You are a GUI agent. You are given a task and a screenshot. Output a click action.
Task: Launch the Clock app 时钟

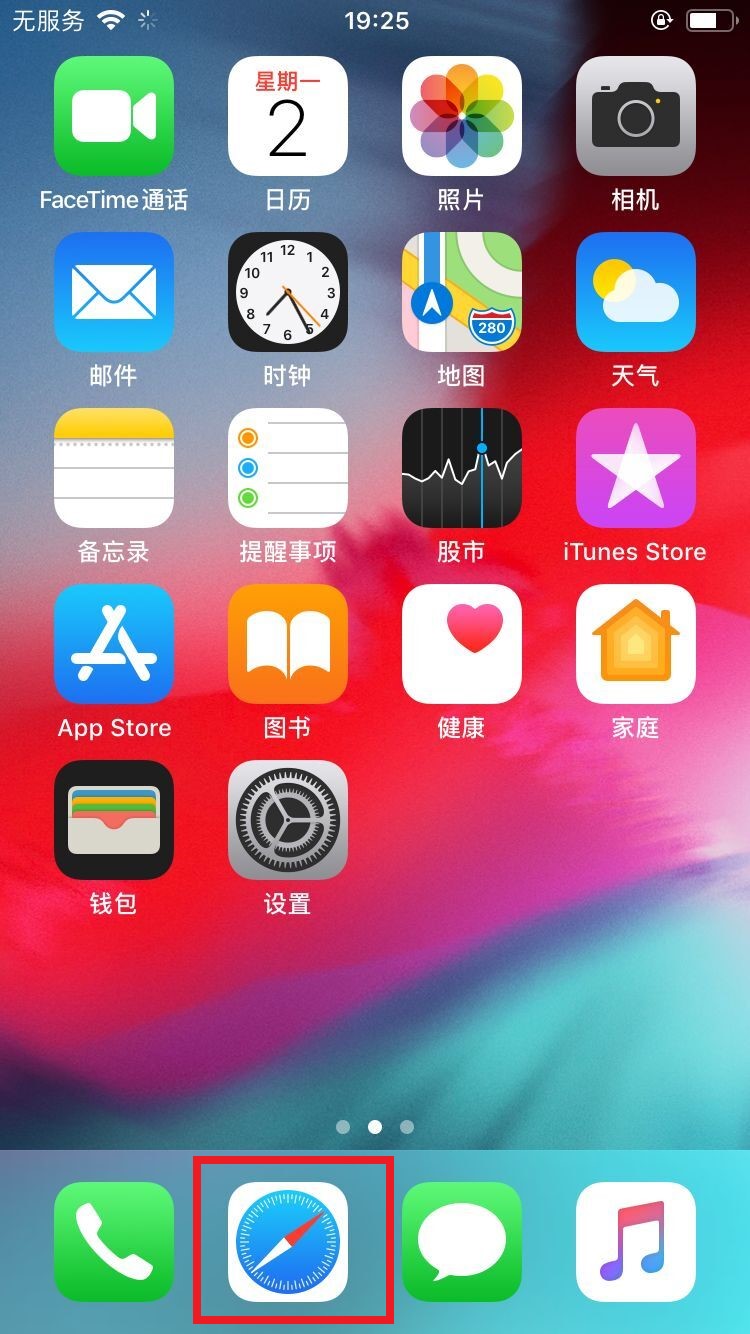(x=287, y=292)
